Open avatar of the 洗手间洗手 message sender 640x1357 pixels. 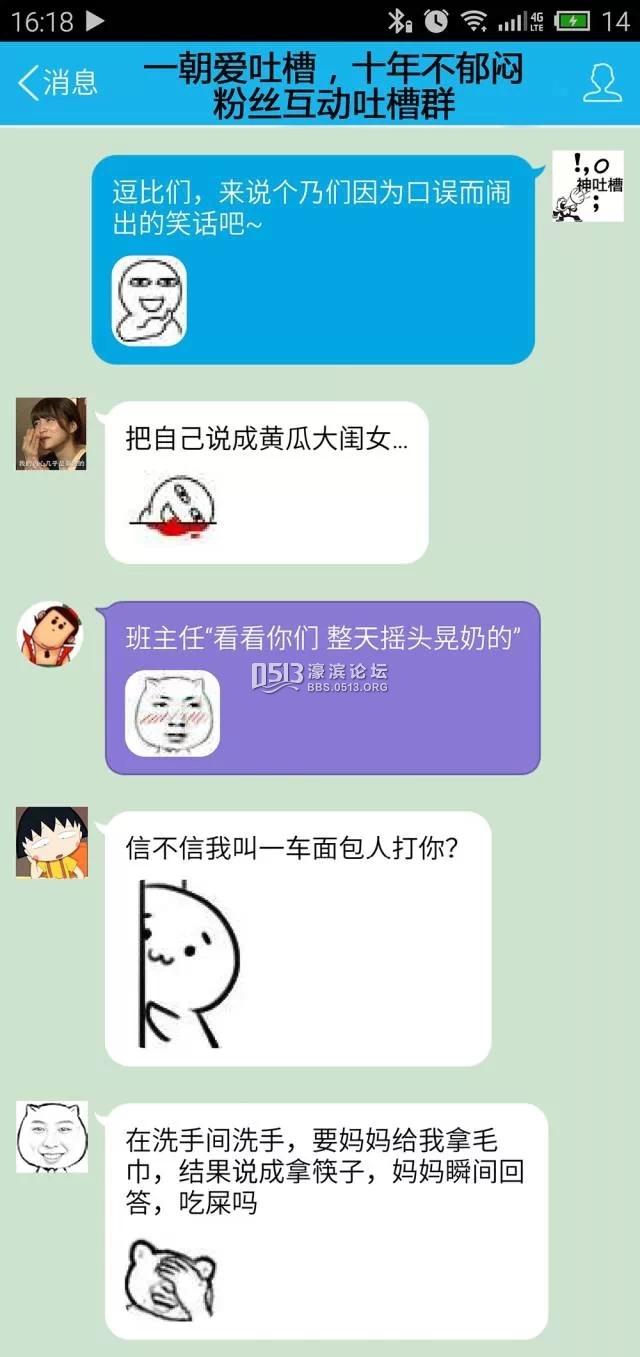coord(51,1136)
